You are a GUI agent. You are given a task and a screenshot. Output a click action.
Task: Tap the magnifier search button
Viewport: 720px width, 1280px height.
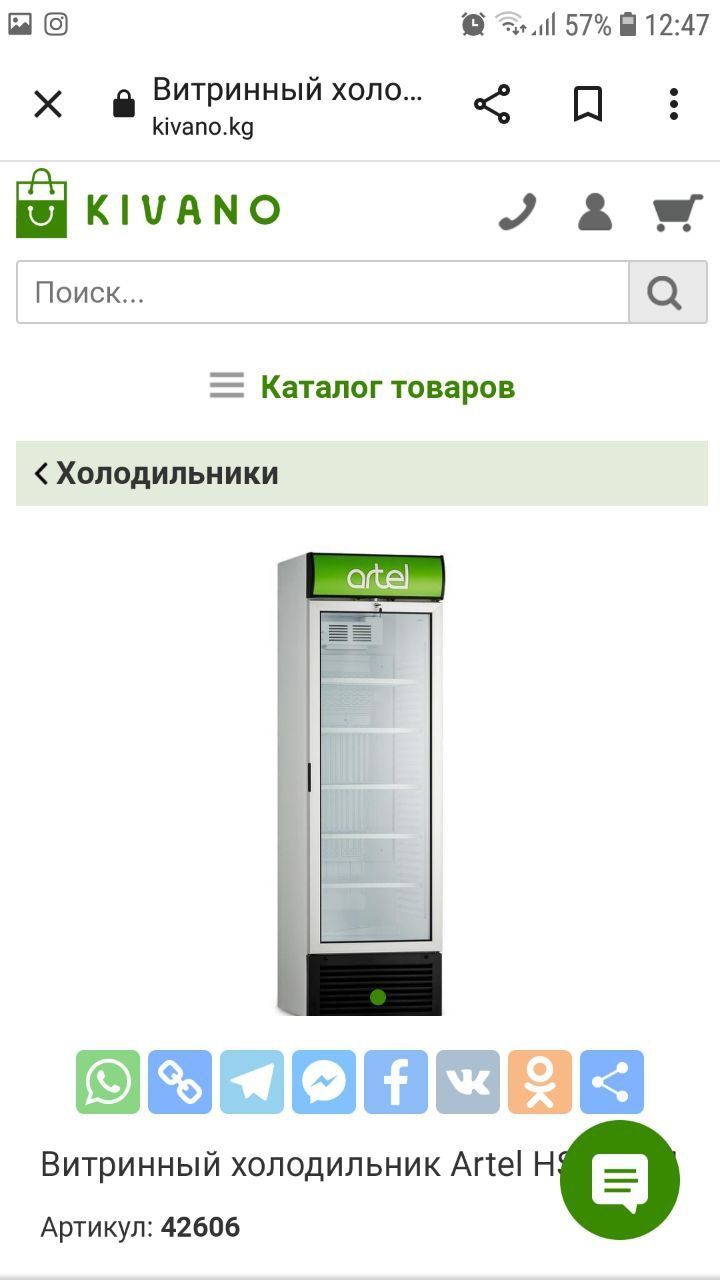tap(666, 292)
